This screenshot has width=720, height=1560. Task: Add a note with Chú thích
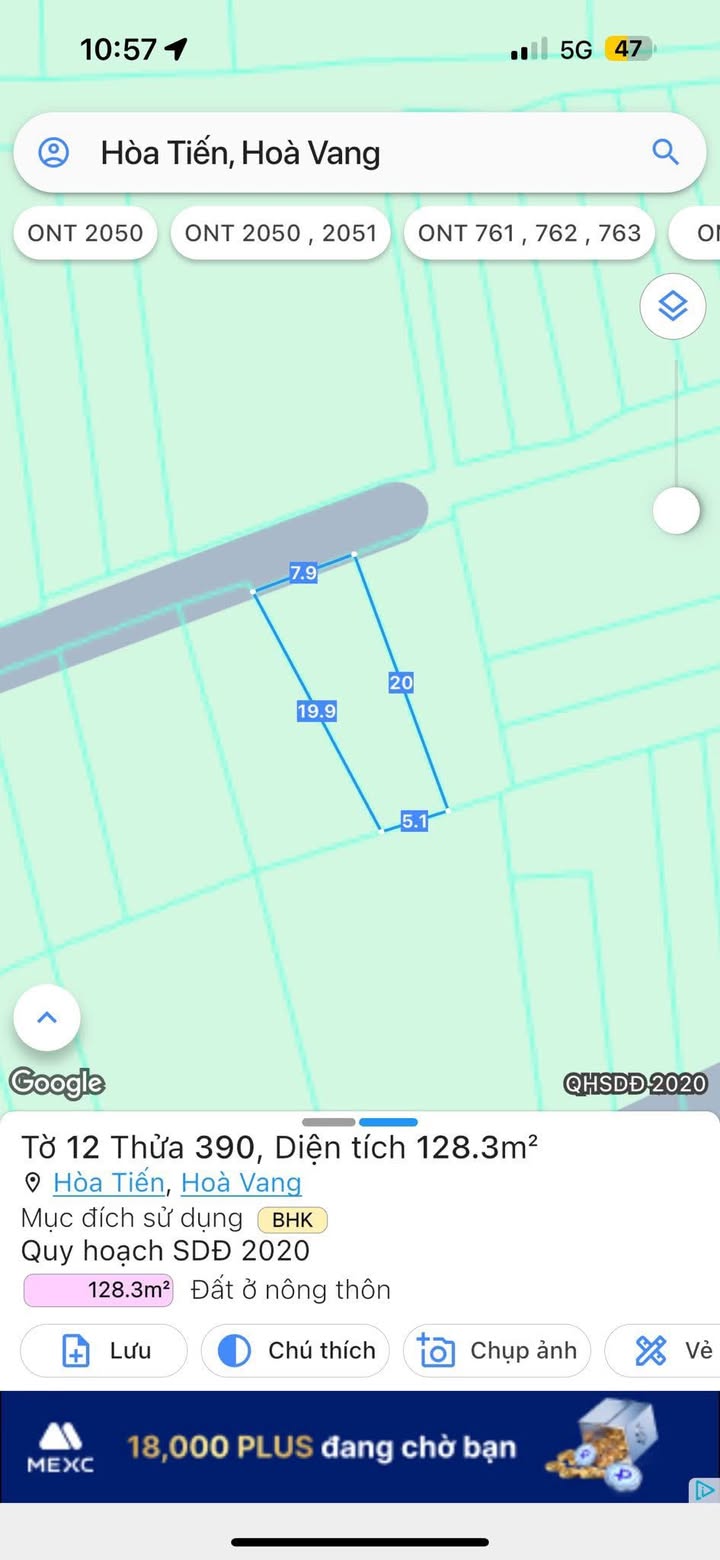click(x=295, y=1351)
